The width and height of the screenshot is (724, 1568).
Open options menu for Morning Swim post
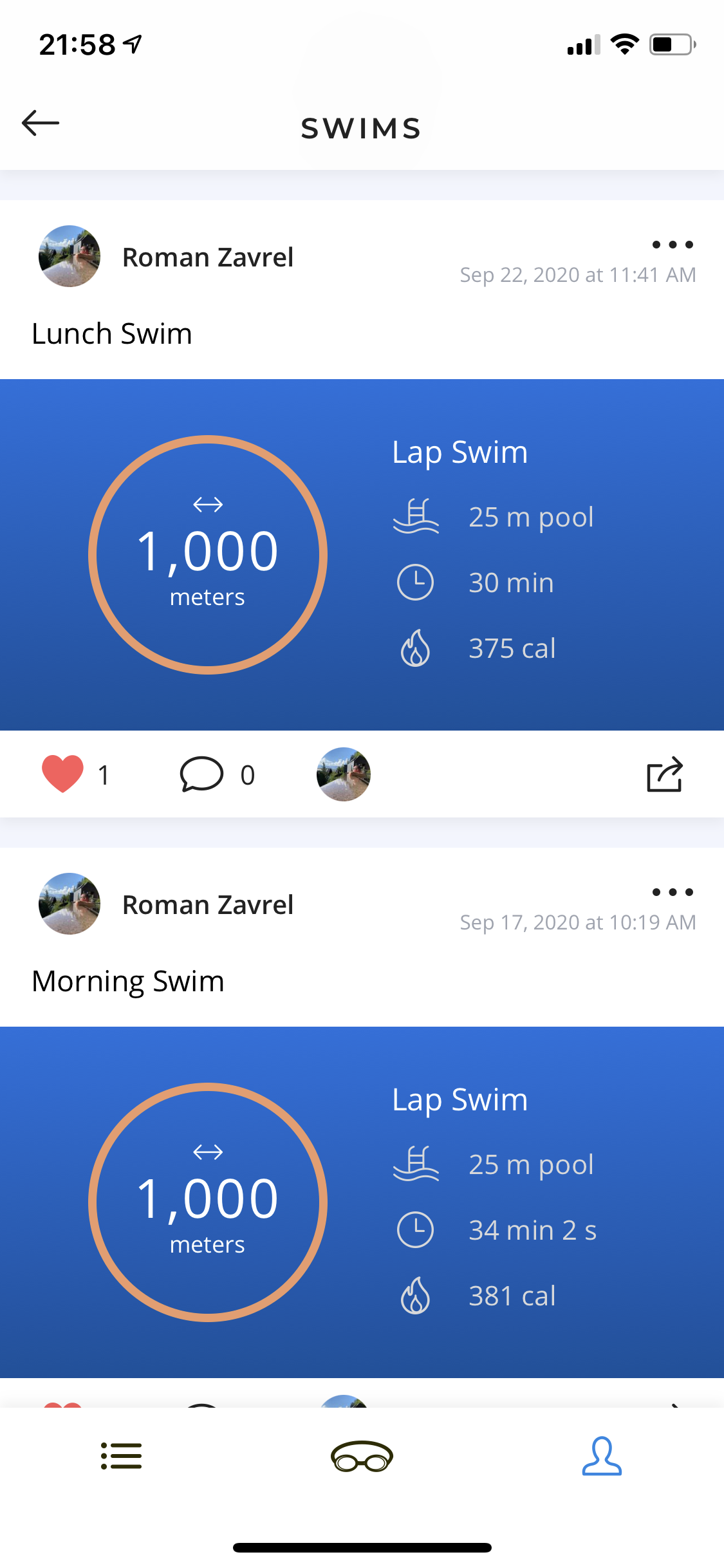click(673, 892)
